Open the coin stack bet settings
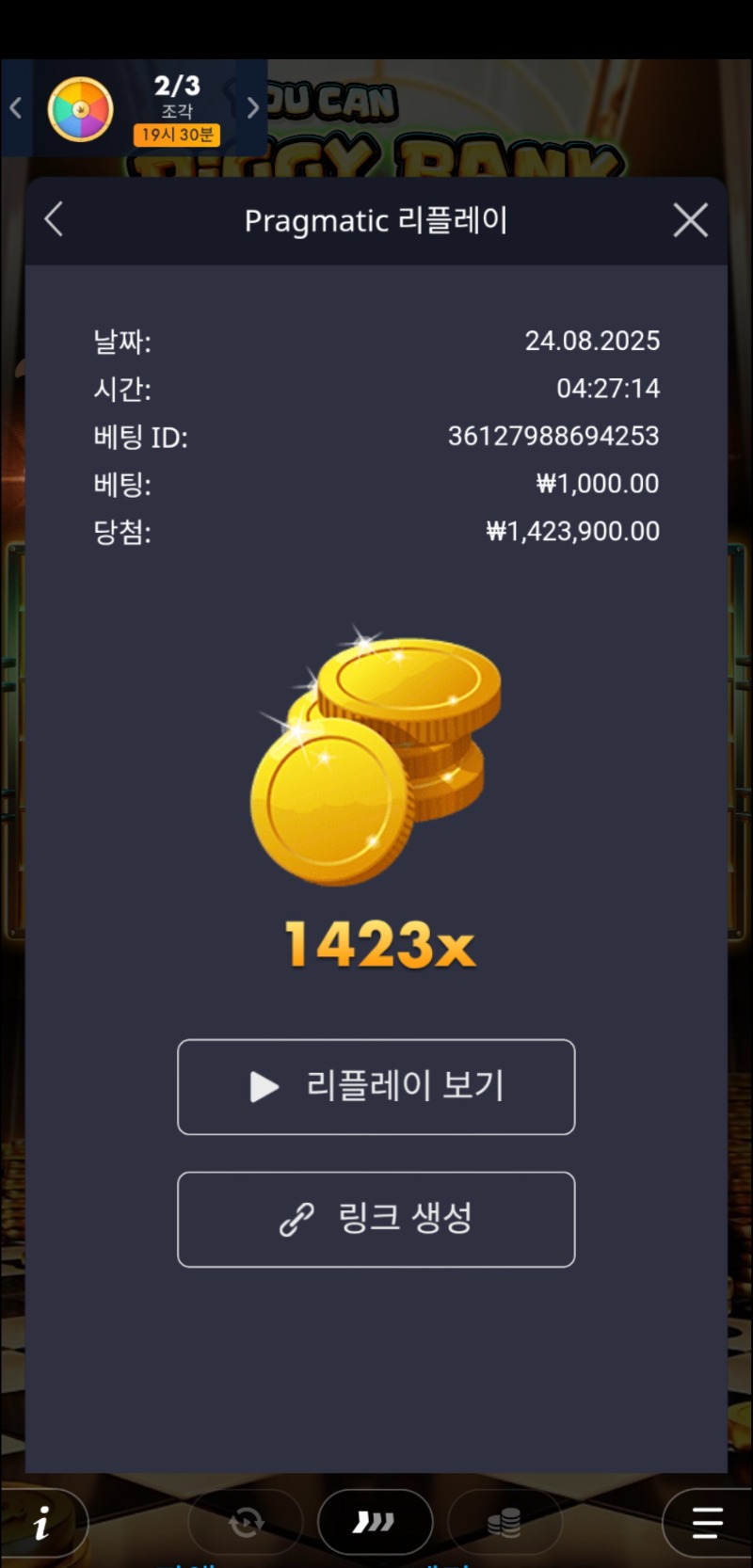Viewport: 753px width, 1568px height. point(505,1522)
